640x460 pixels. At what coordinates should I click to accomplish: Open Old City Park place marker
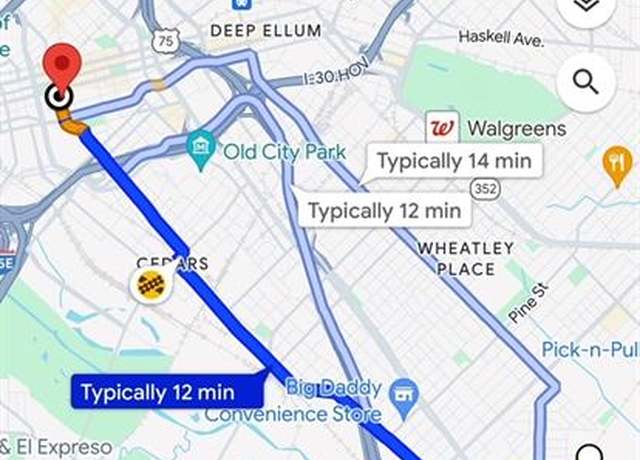coord(201,151)
